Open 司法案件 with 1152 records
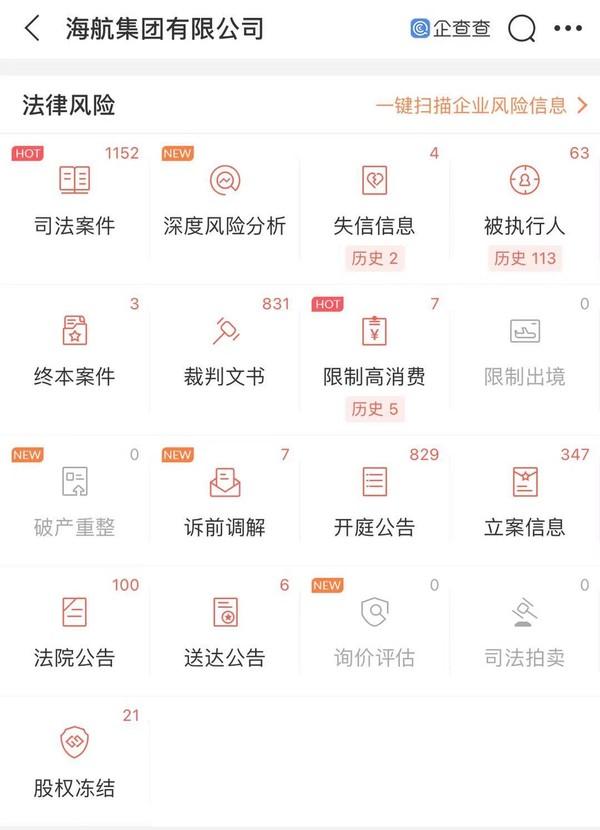The width and height of the screenshot is (600, 830). tap(75, 200)
